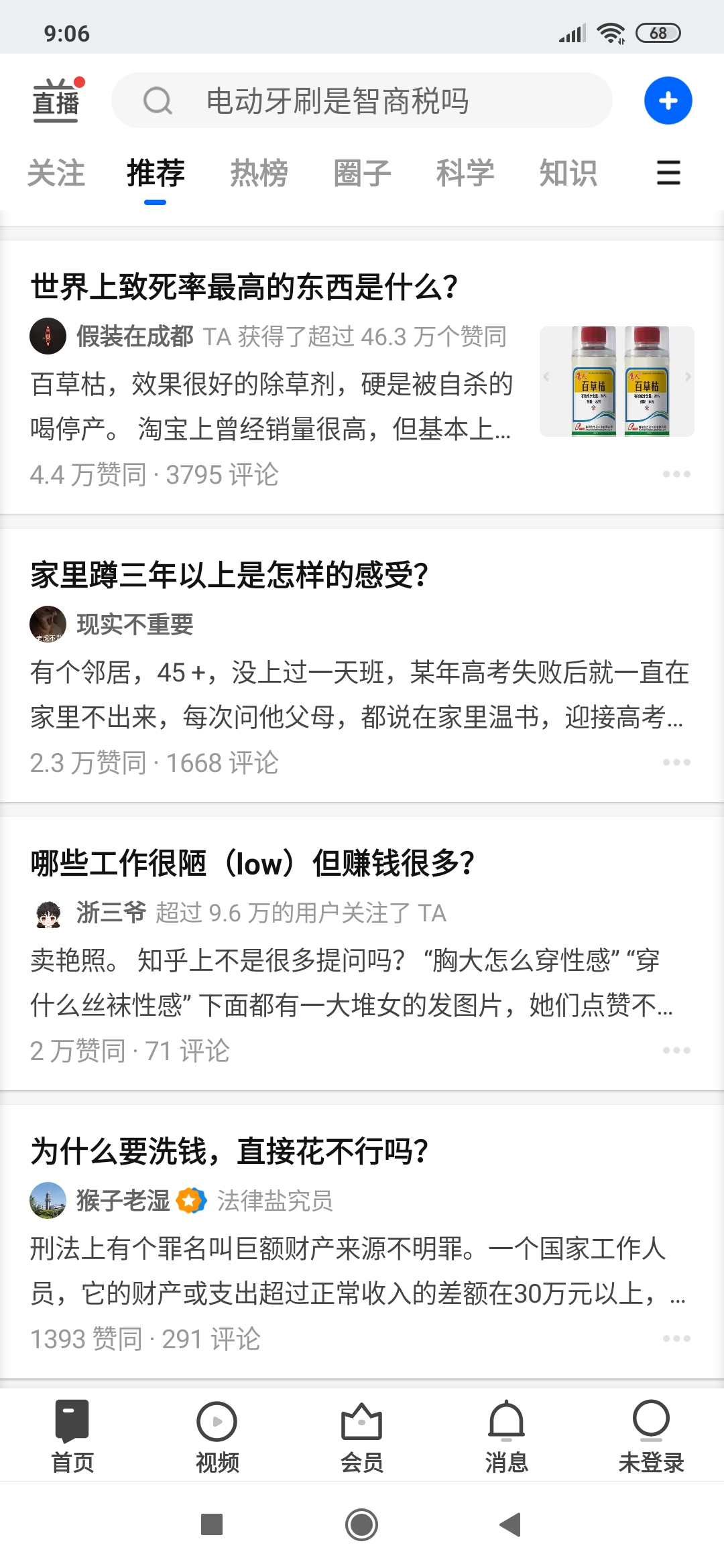724x1568 pixels.
Task: Open the 圈子 tab
Action: tap(362, 174)
